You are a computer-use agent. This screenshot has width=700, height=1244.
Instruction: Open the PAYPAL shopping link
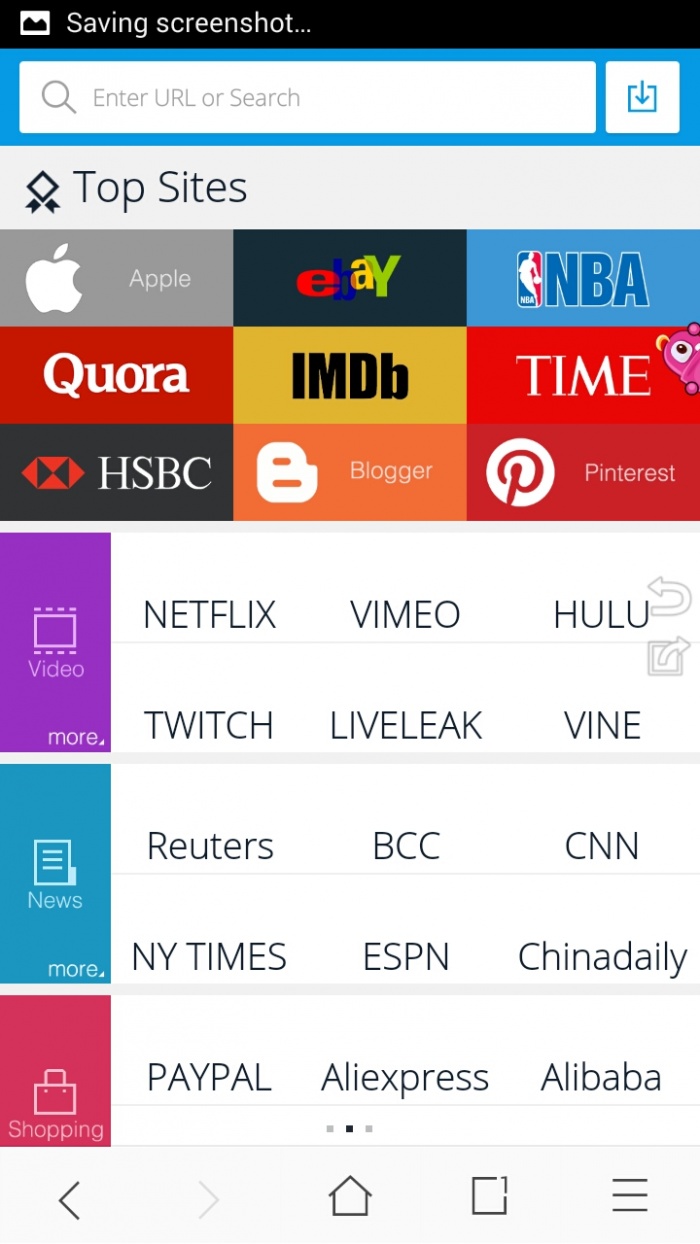point(209,1077)
